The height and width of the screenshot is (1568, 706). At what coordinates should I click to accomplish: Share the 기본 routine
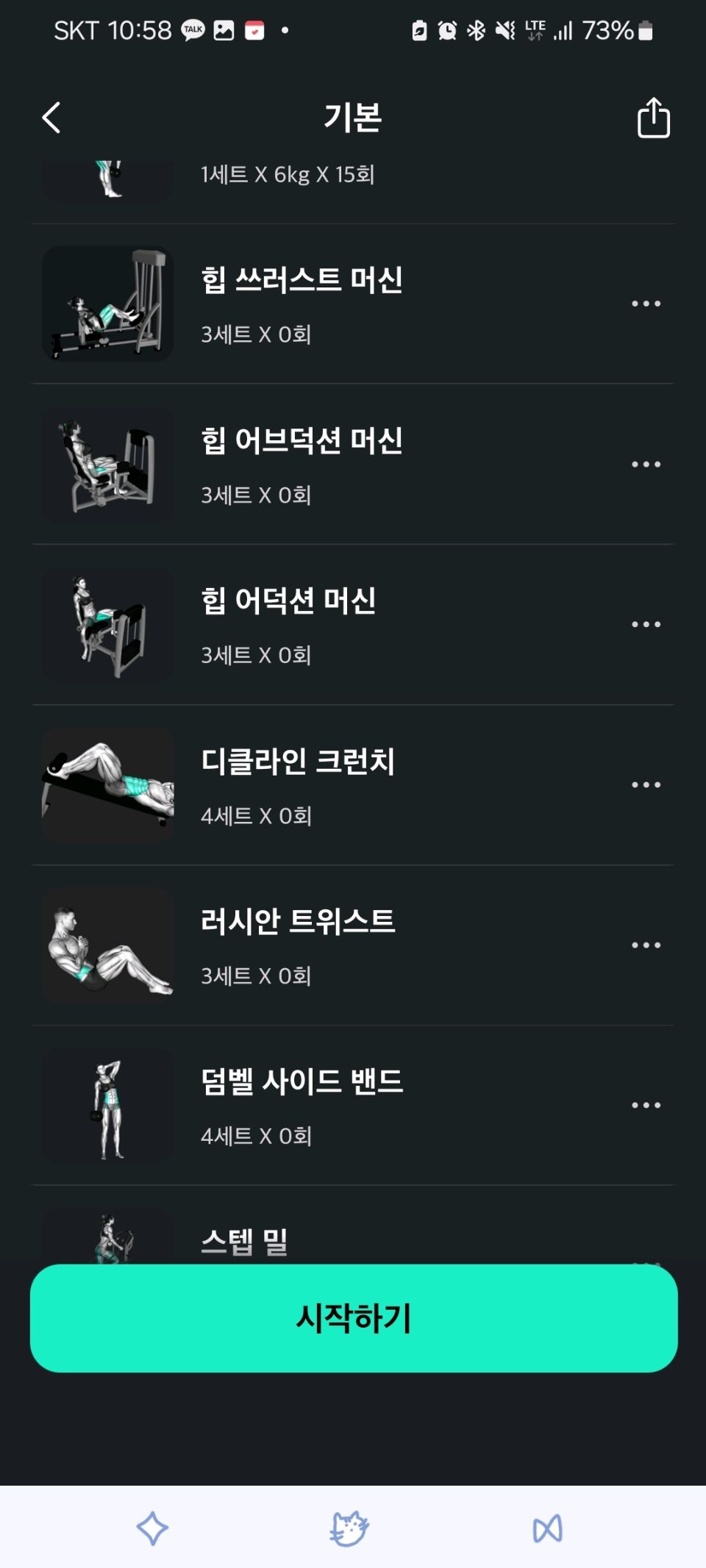point(653,118)
